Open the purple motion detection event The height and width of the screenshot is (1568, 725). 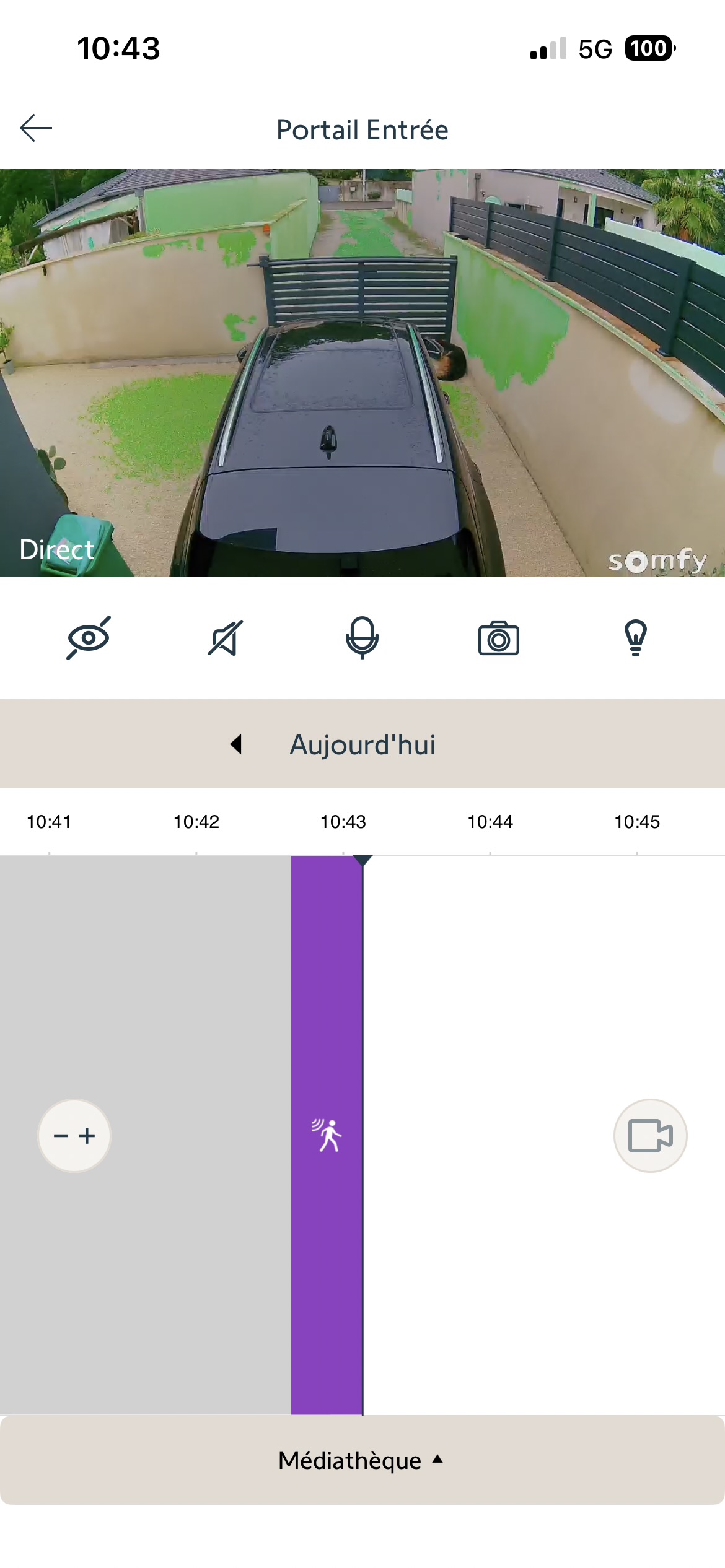coord(327,1135)
